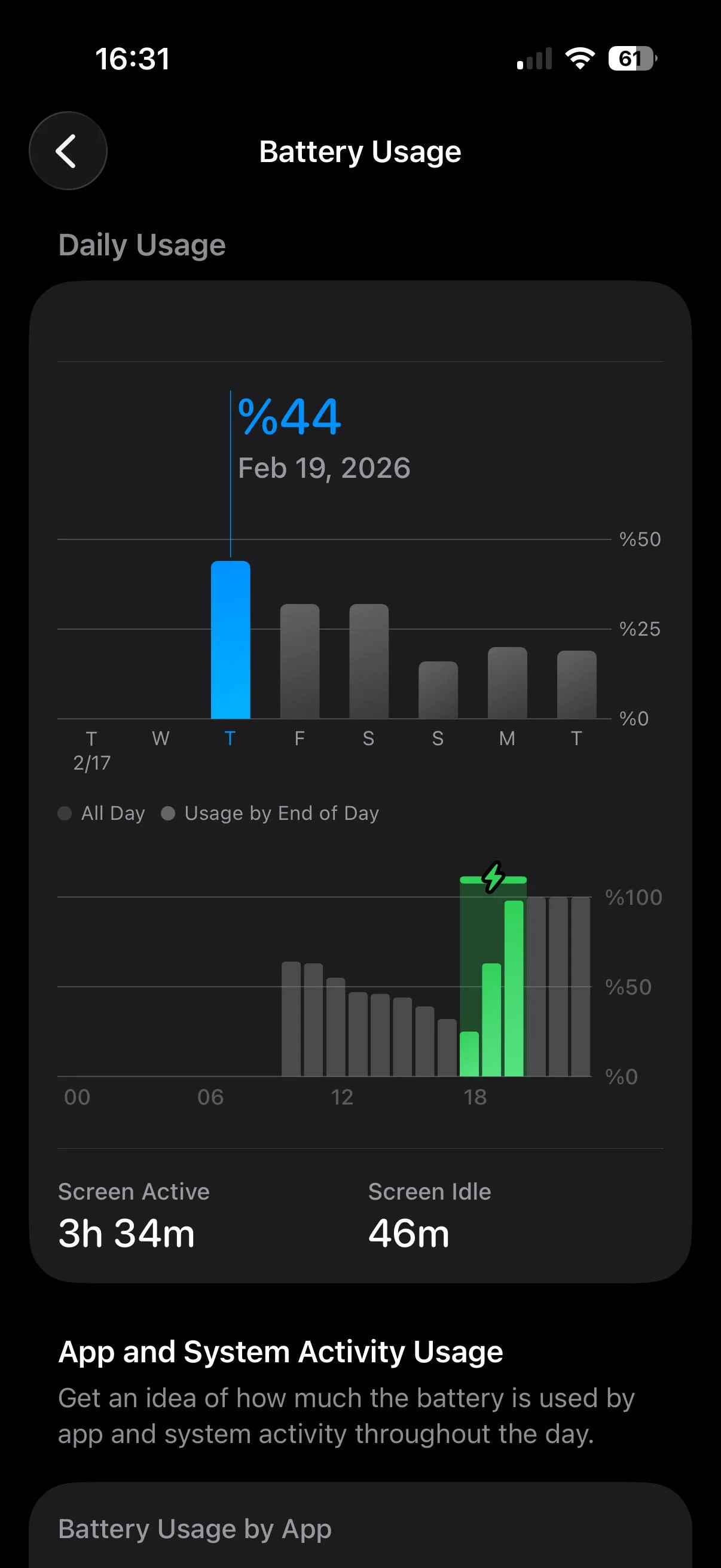The image size is (721, 1568).
Task: Show Saturday's battery usage bar
Action: [369, 661]
